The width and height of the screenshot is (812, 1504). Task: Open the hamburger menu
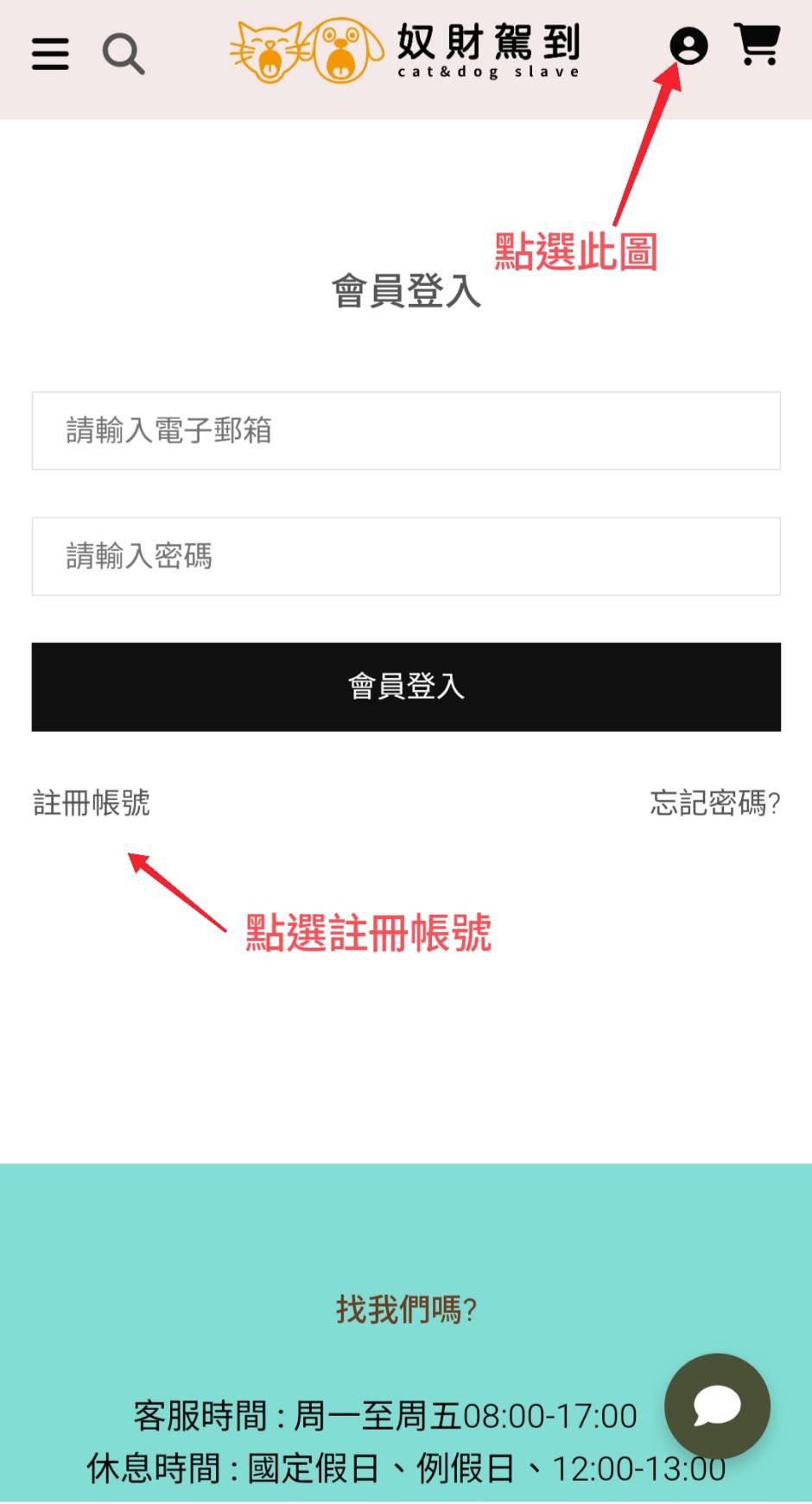pyautogui.click(x=50, y=54)
